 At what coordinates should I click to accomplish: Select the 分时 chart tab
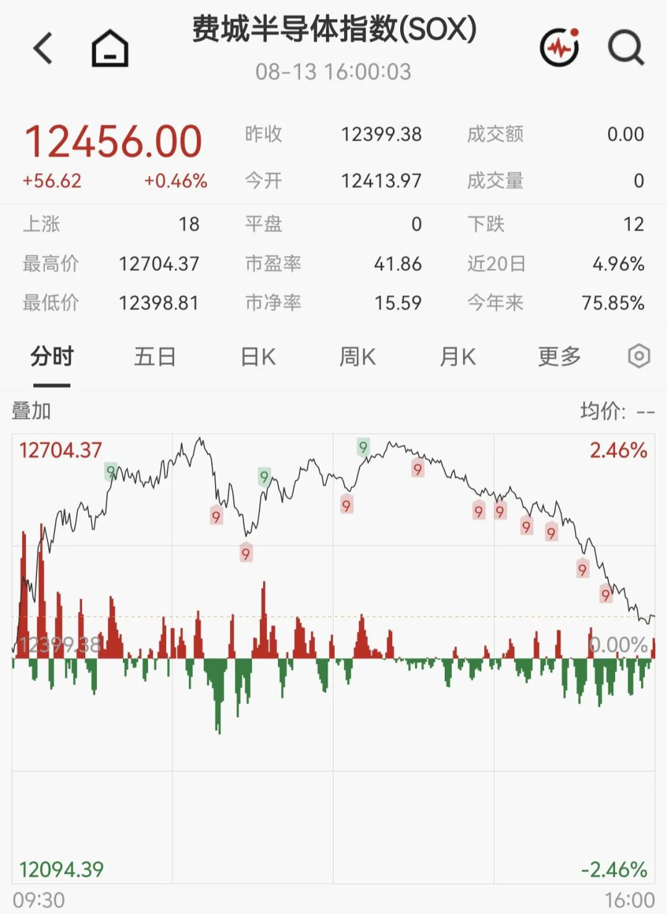point(52,356)
